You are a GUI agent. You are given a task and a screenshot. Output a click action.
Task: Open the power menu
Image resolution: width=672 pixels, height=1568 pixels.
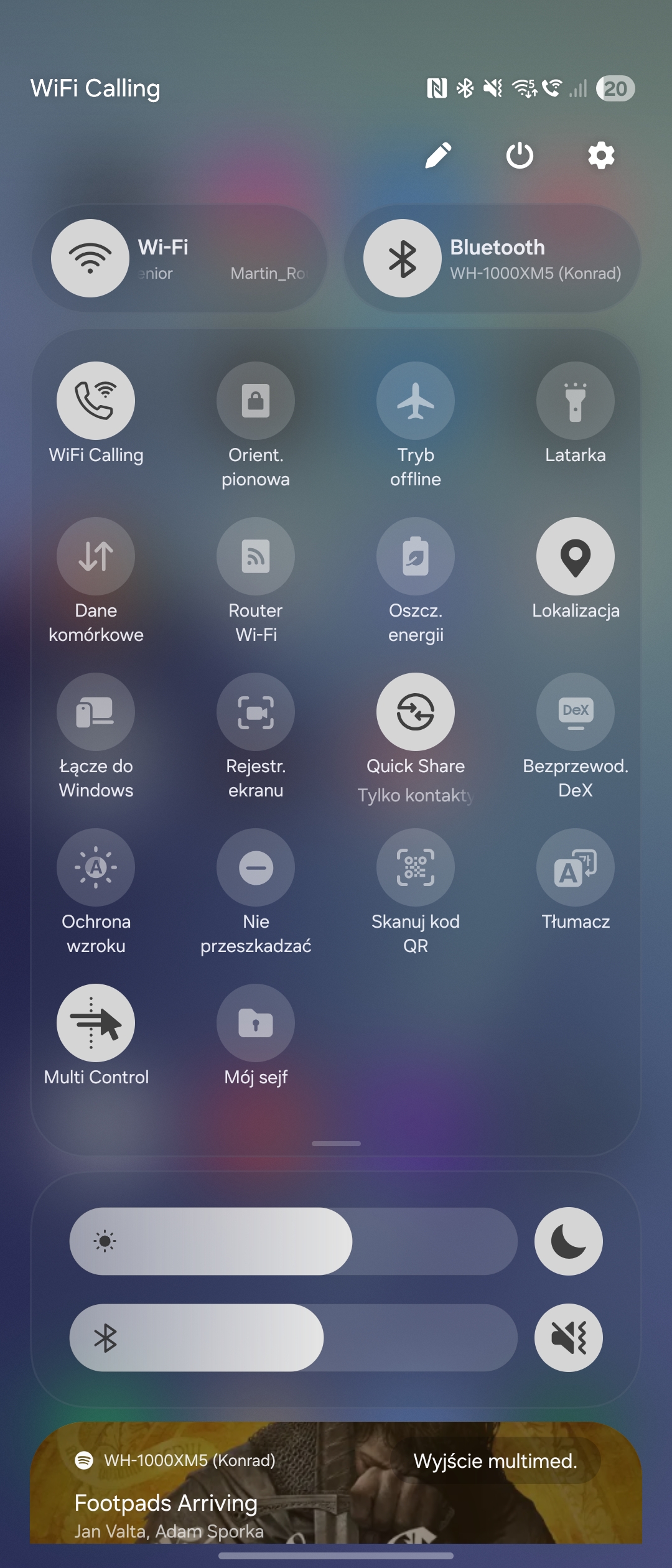(x=520, y=156)
